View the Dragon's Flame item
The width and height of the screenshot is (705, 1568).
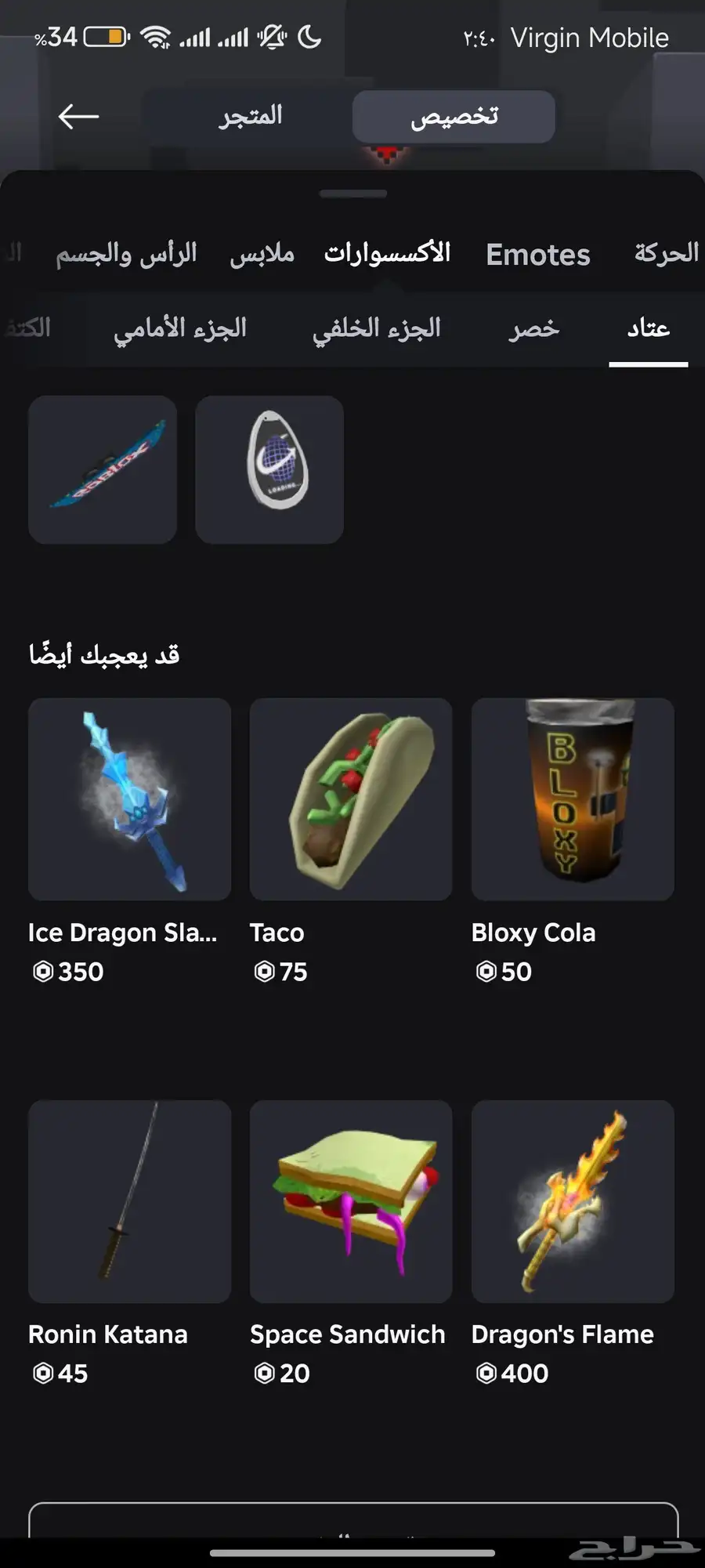coord(573,1201)
